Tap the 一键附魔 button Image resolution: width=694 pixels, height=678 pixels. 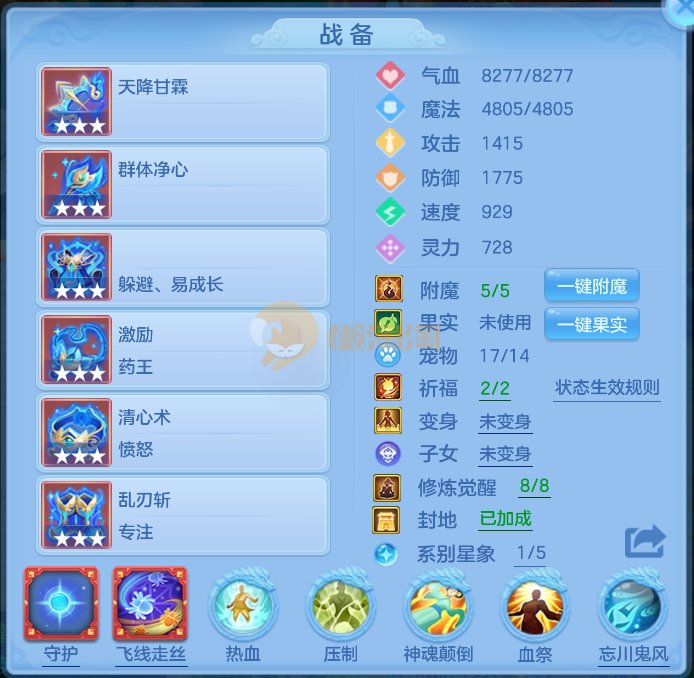[591, 286]
